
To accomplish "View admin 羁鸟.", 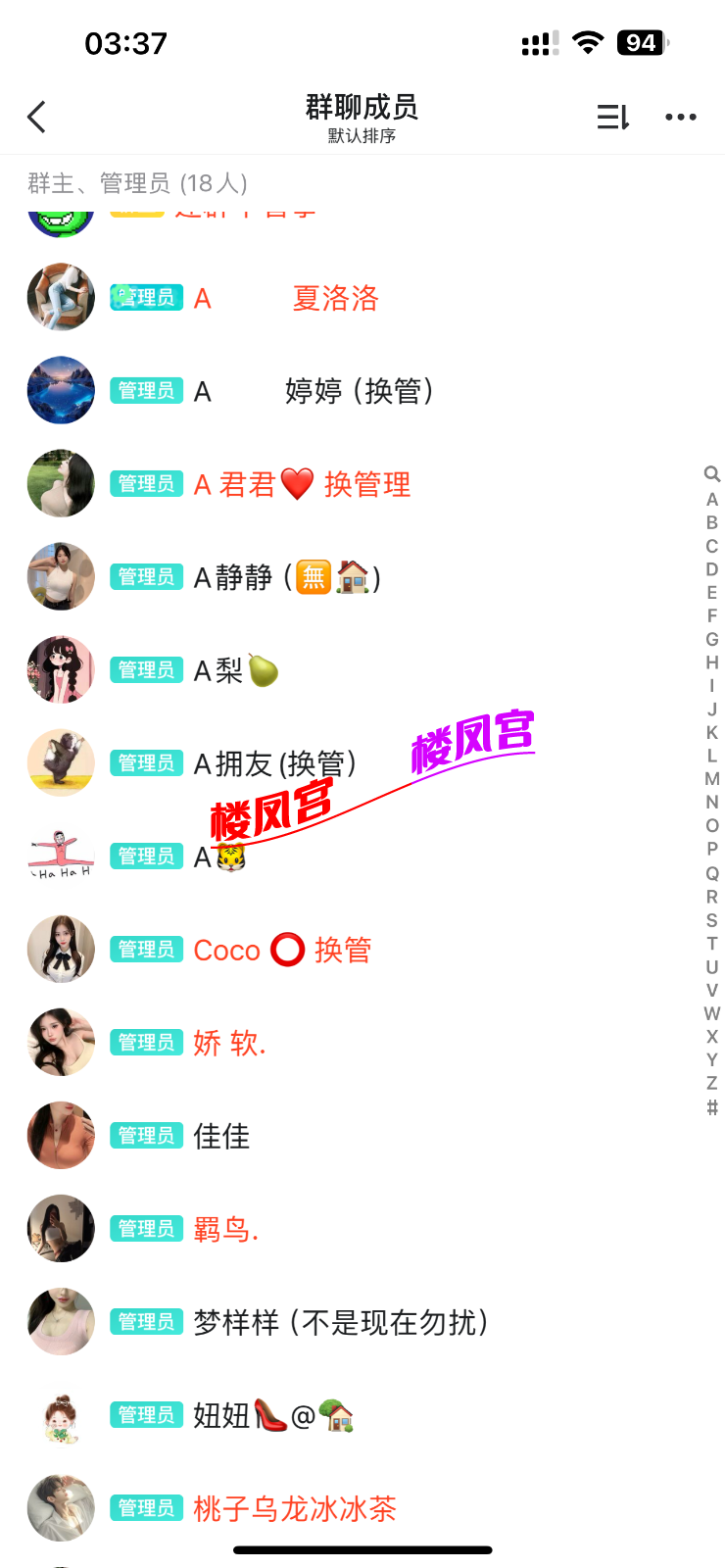I will pyautogui.click(x=225, y=1229).
